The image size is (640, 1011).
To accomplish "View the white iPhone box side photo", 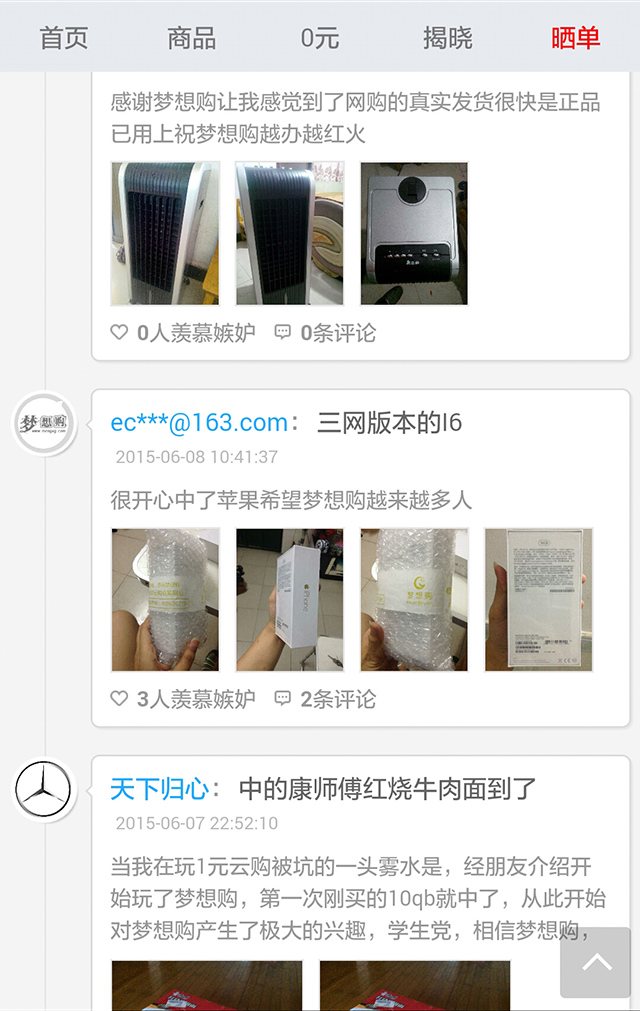I will (x=289, y=599).
